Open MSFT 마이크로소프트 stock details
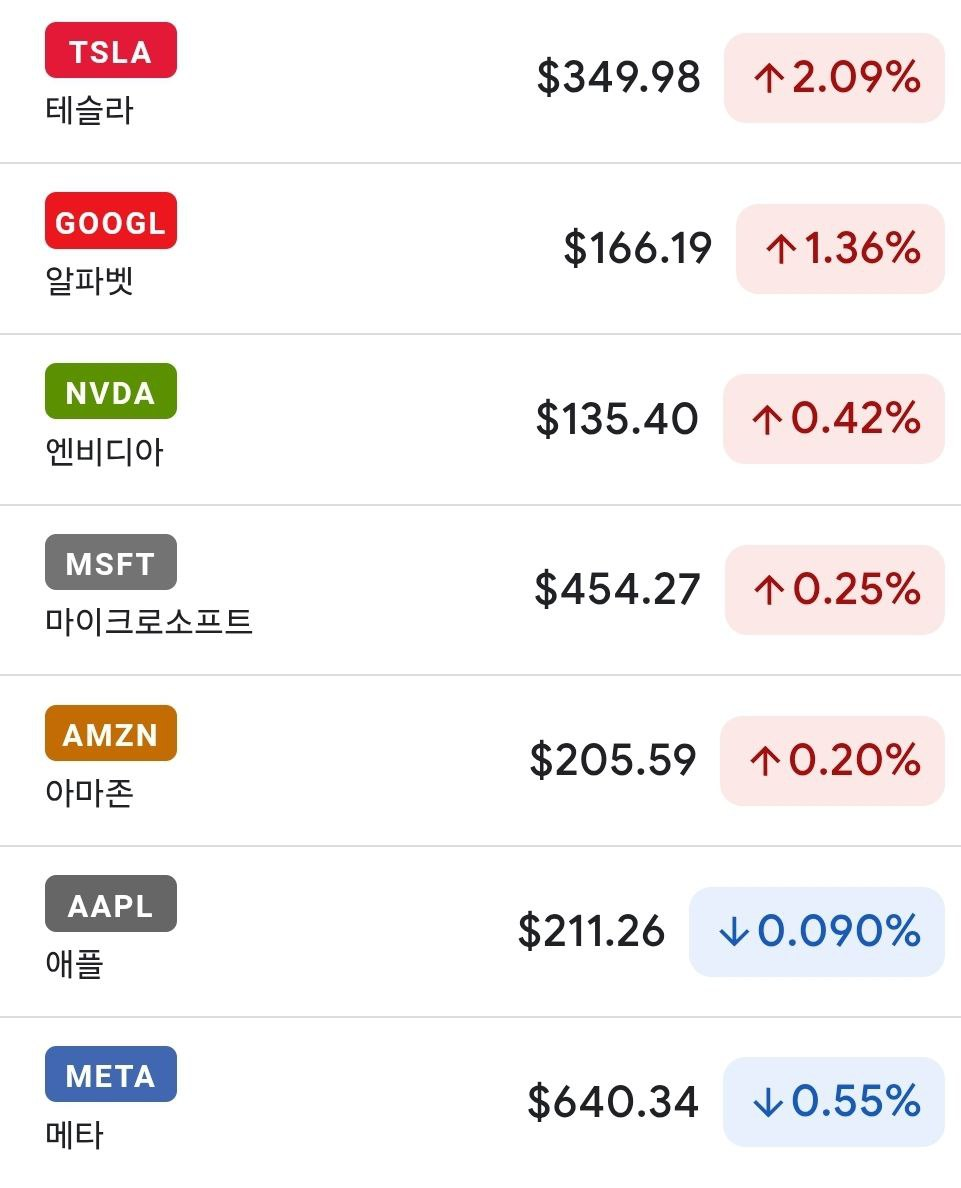This screenshot has width=961, height=1188. 480,590
